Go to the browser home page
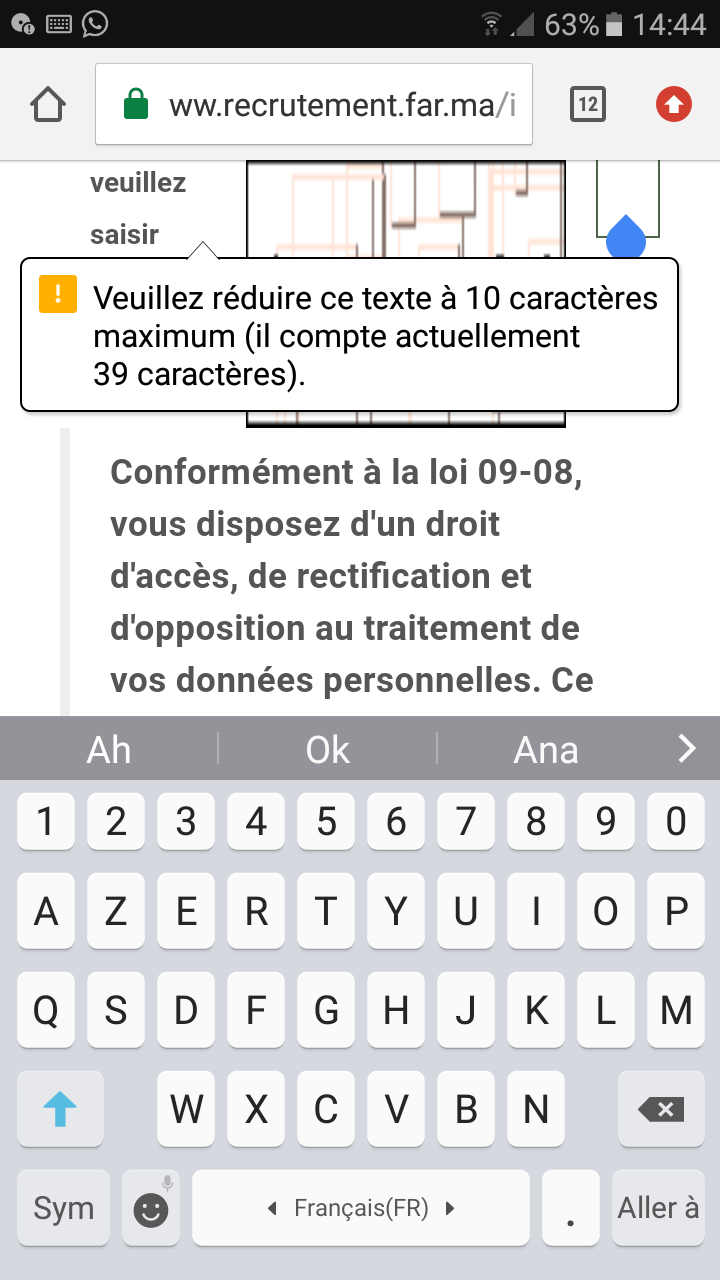The width and height of the screenshot is (720, 1280). point(48,104)
